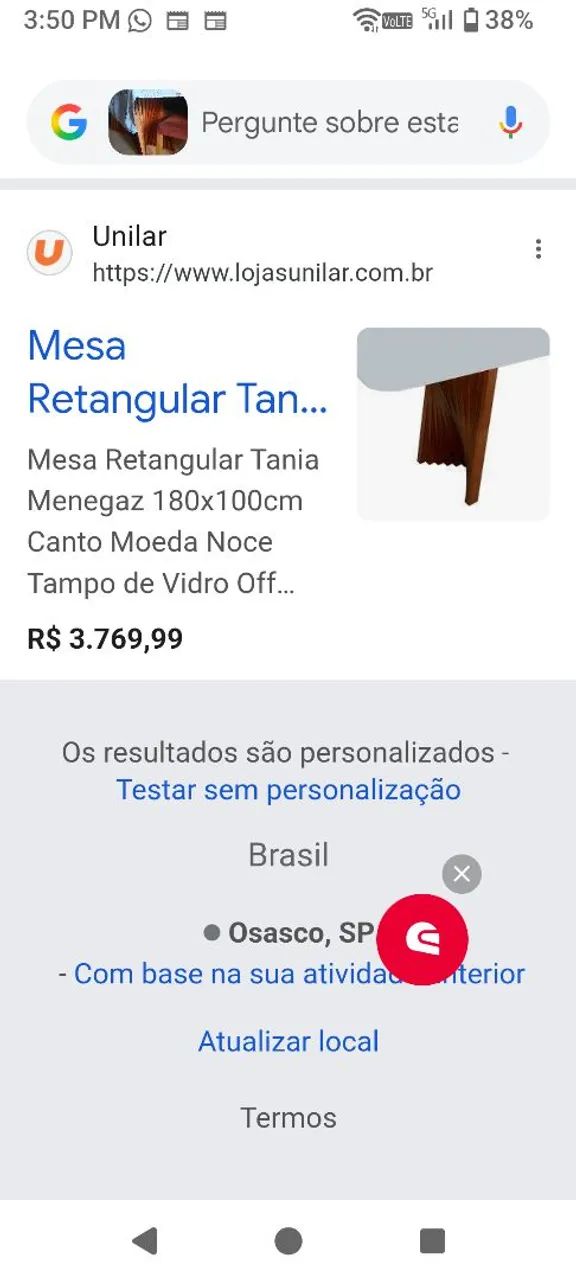The width and height of the screenshot is (576, 1280).
Task: Tap the Pergunte sobre esta search field
Action: coord(329,123)
